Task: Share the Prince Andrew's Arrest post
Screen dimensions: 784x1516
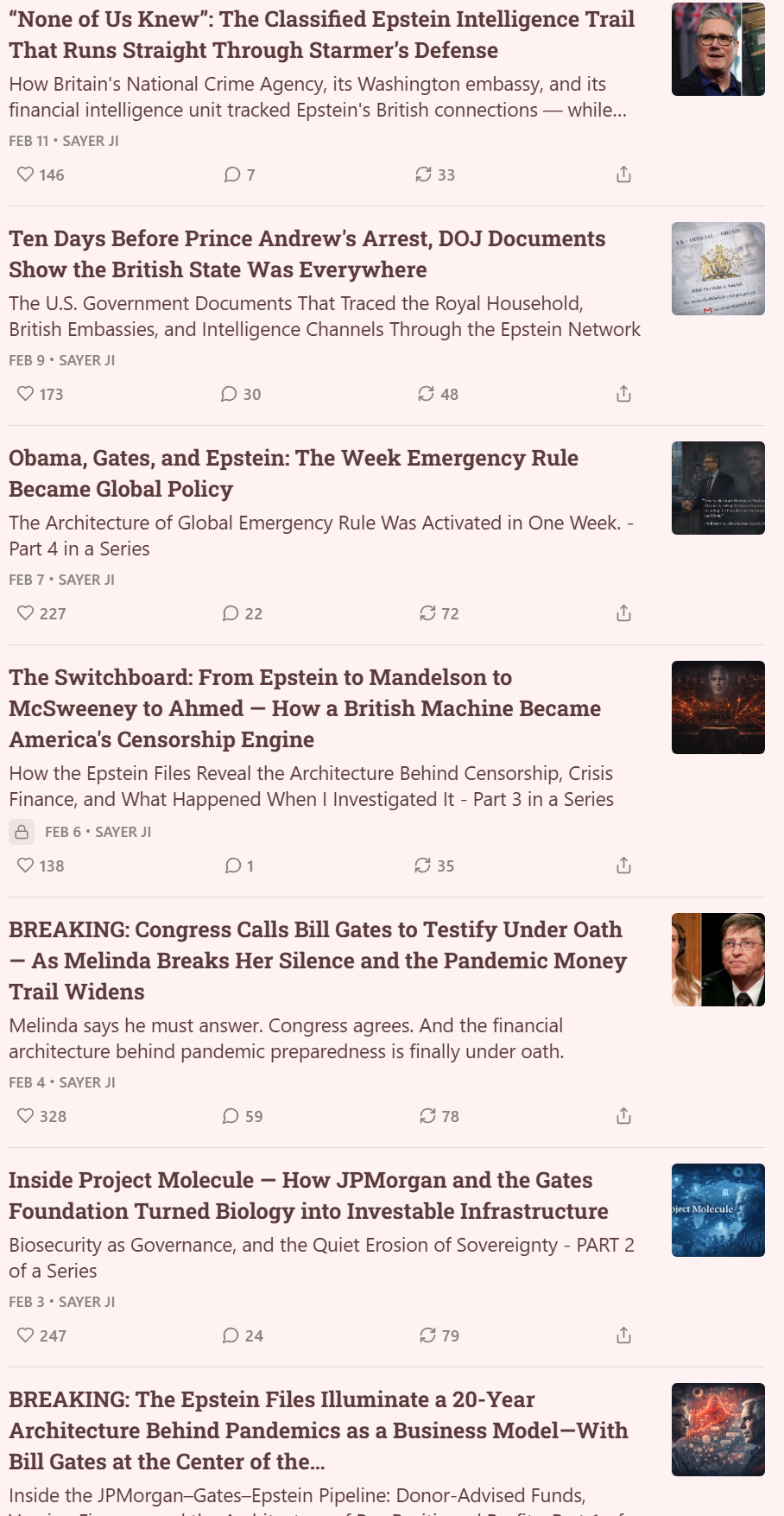Action: pos(623,394)
